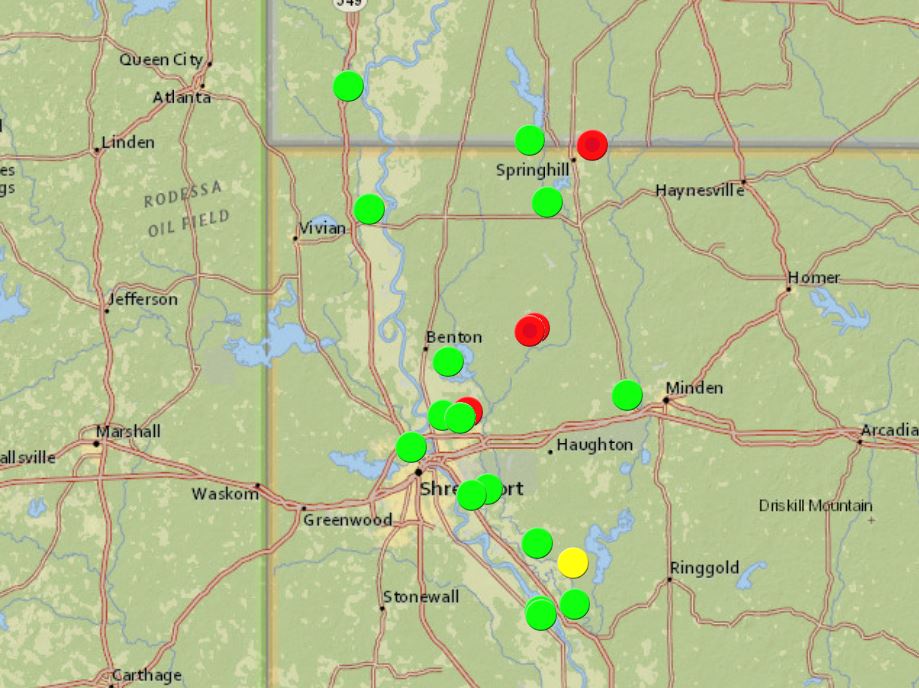Select the red marker cluster east of Benton

[531, 330]
